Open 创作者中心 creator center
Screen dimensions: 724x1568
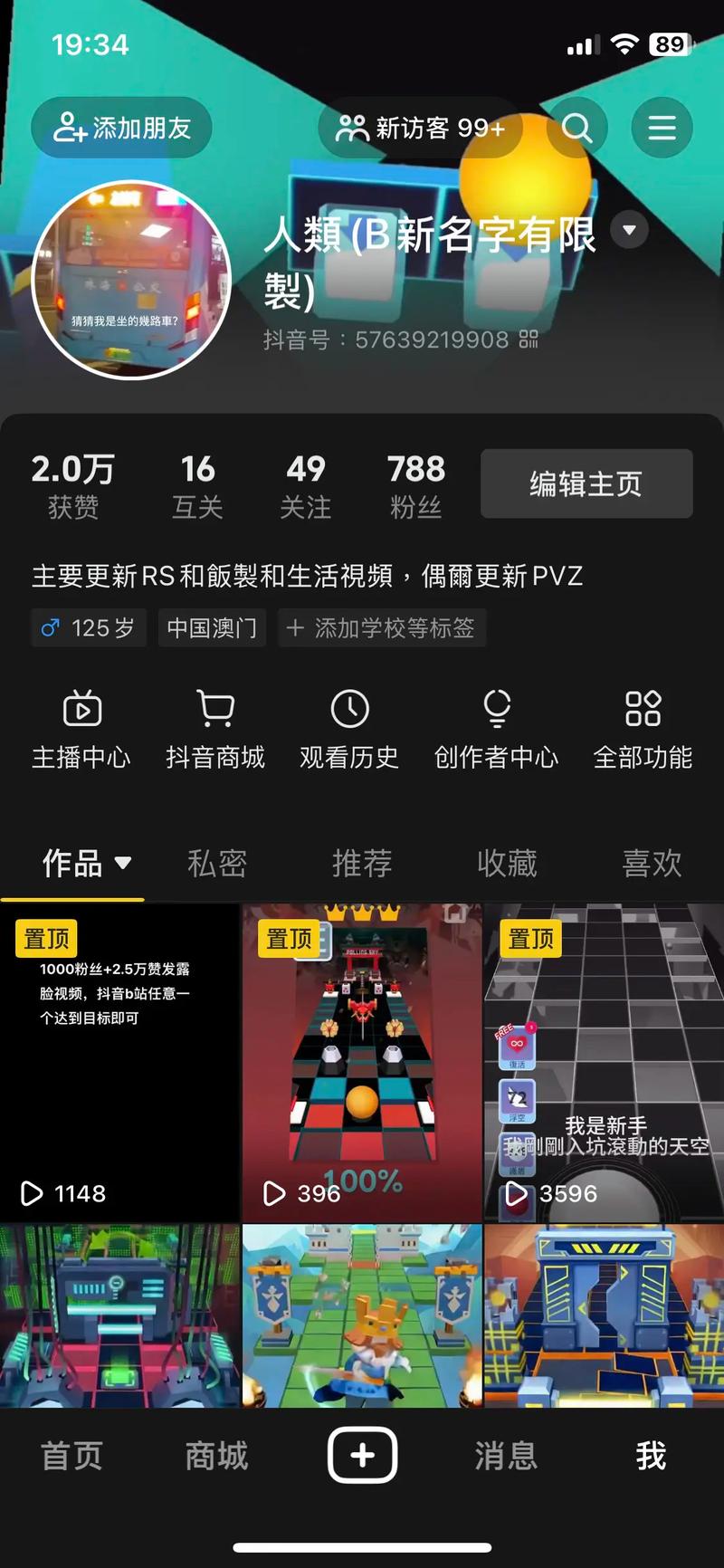[496, 730]
